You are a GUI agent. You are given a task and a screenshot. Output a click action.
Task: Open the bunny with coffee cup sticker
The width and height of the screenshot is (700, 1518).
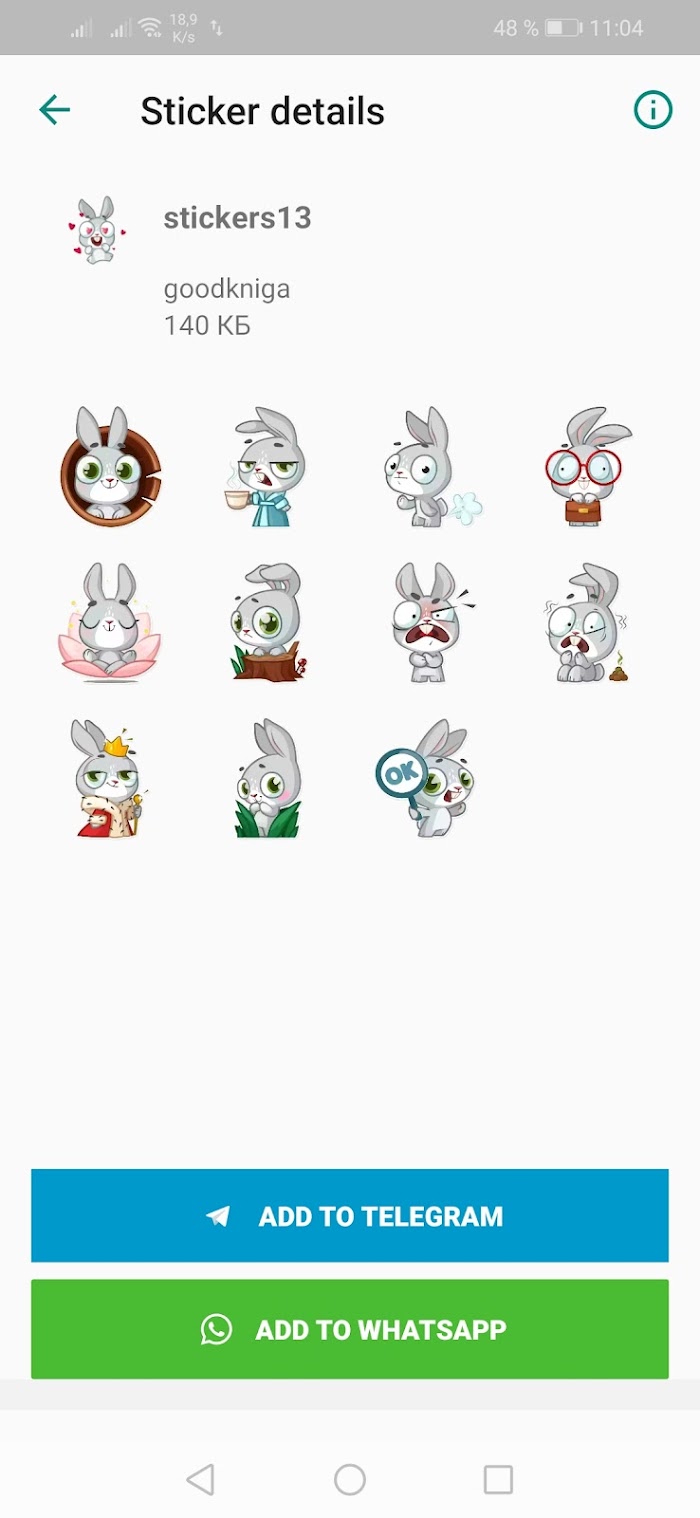[x=264, y=466]
